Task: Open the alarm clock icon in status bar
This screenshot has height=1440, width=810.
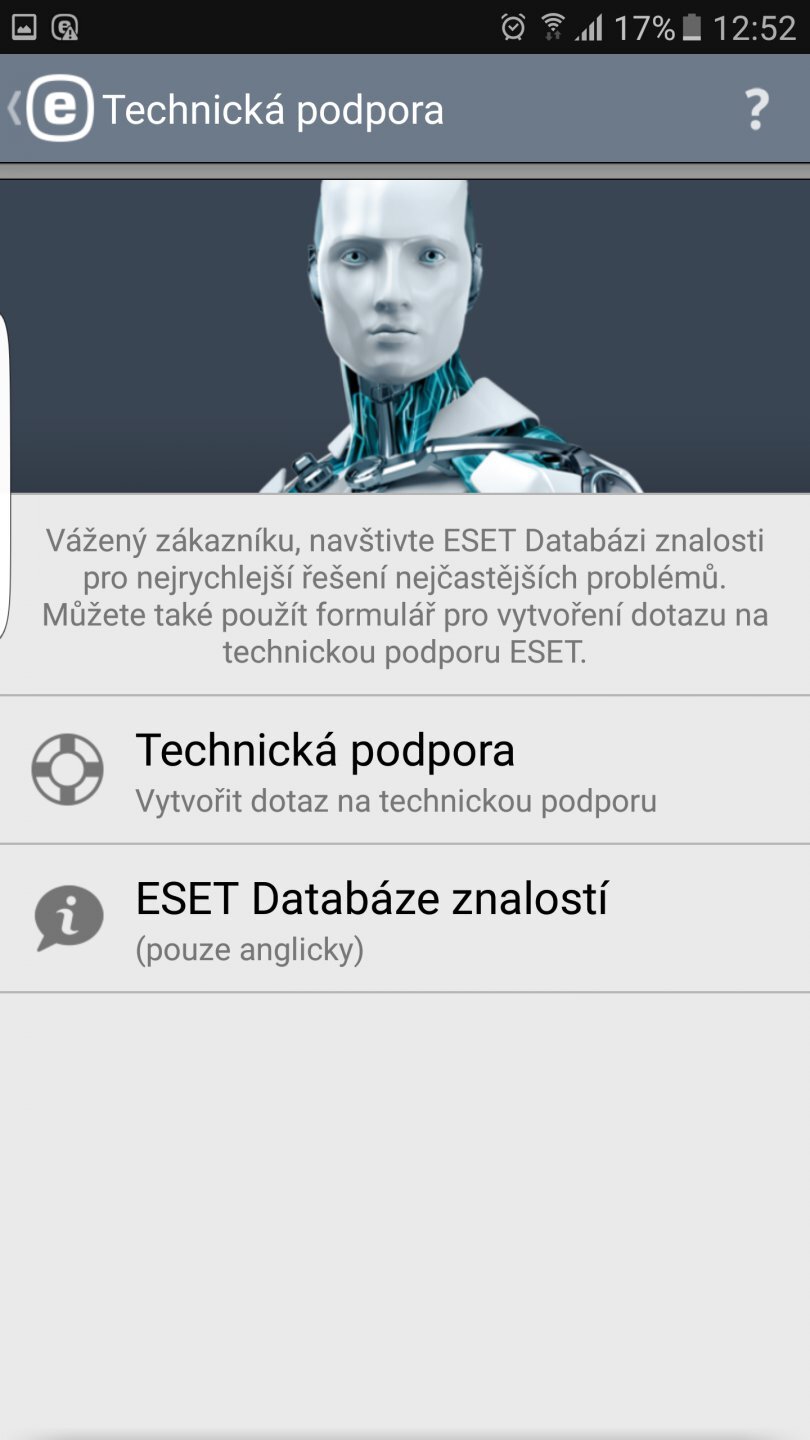Action: point(512,27)
